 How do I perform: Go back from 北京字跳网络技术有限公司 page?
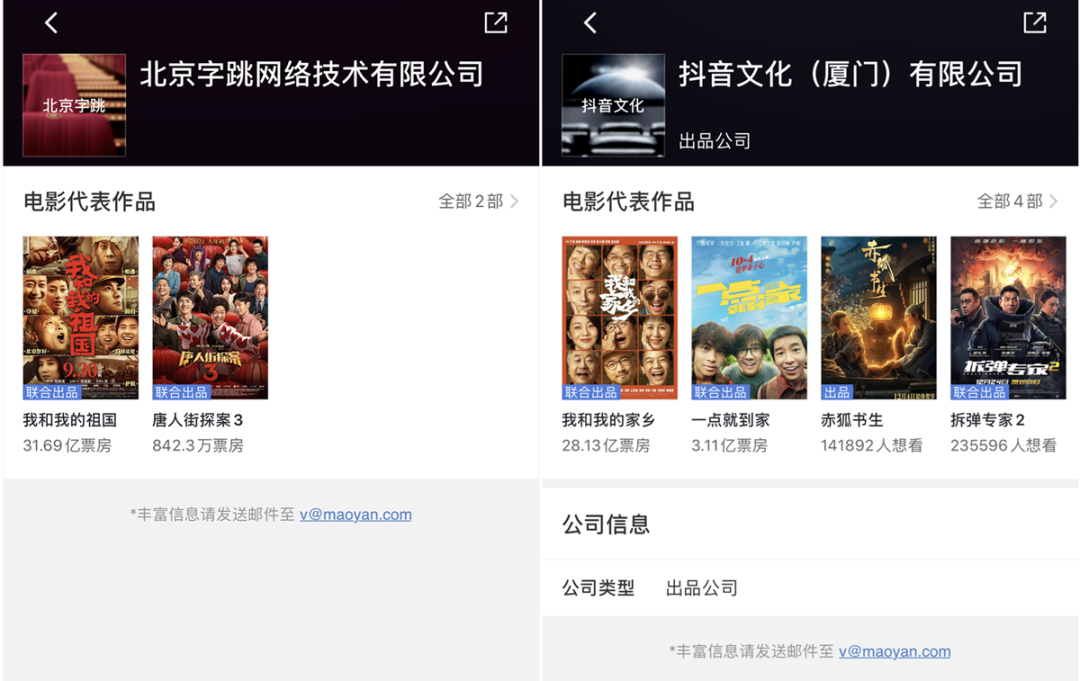52,23
